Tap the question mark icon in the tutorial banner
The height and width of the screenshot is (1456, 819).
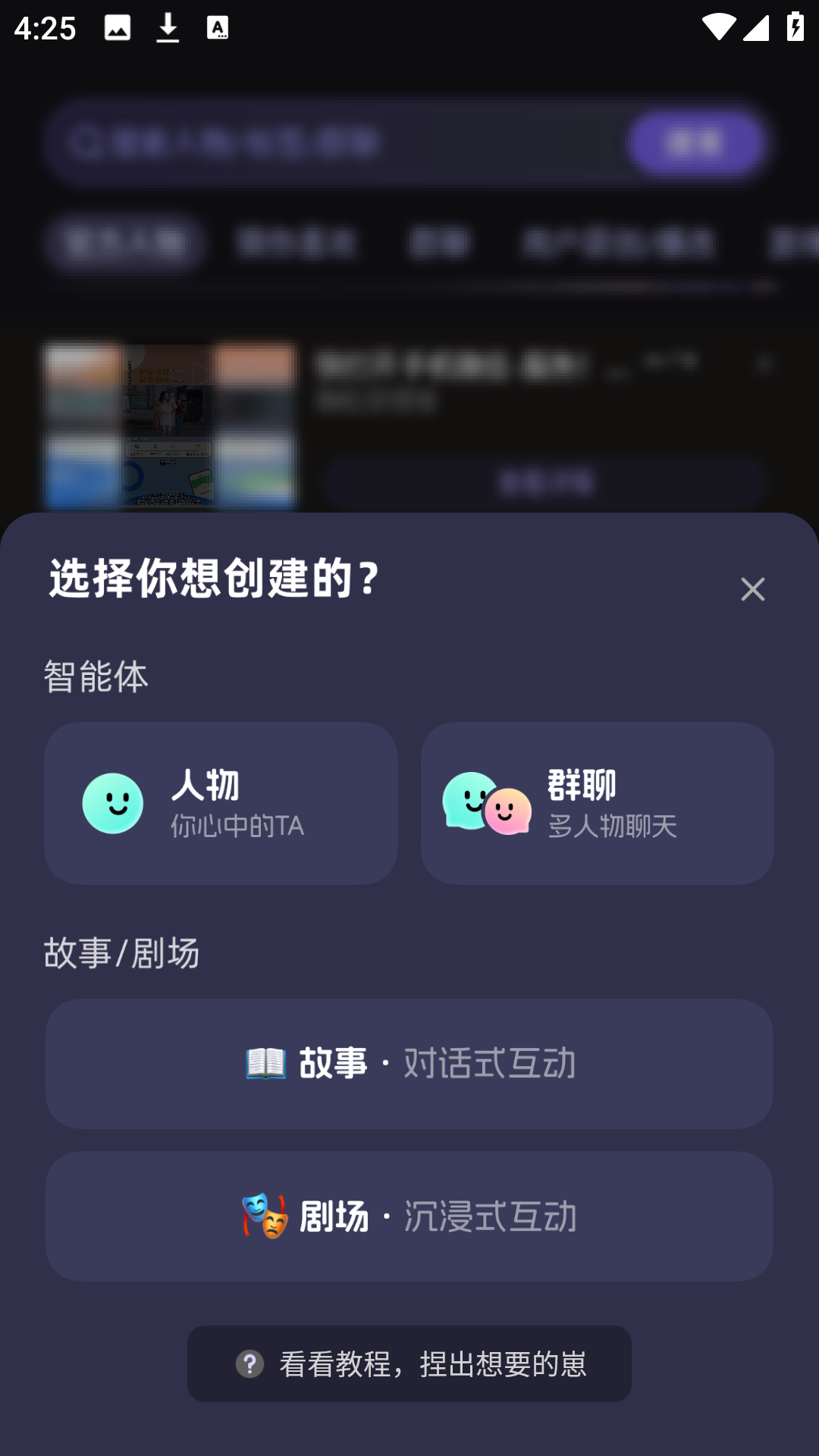250,1363
